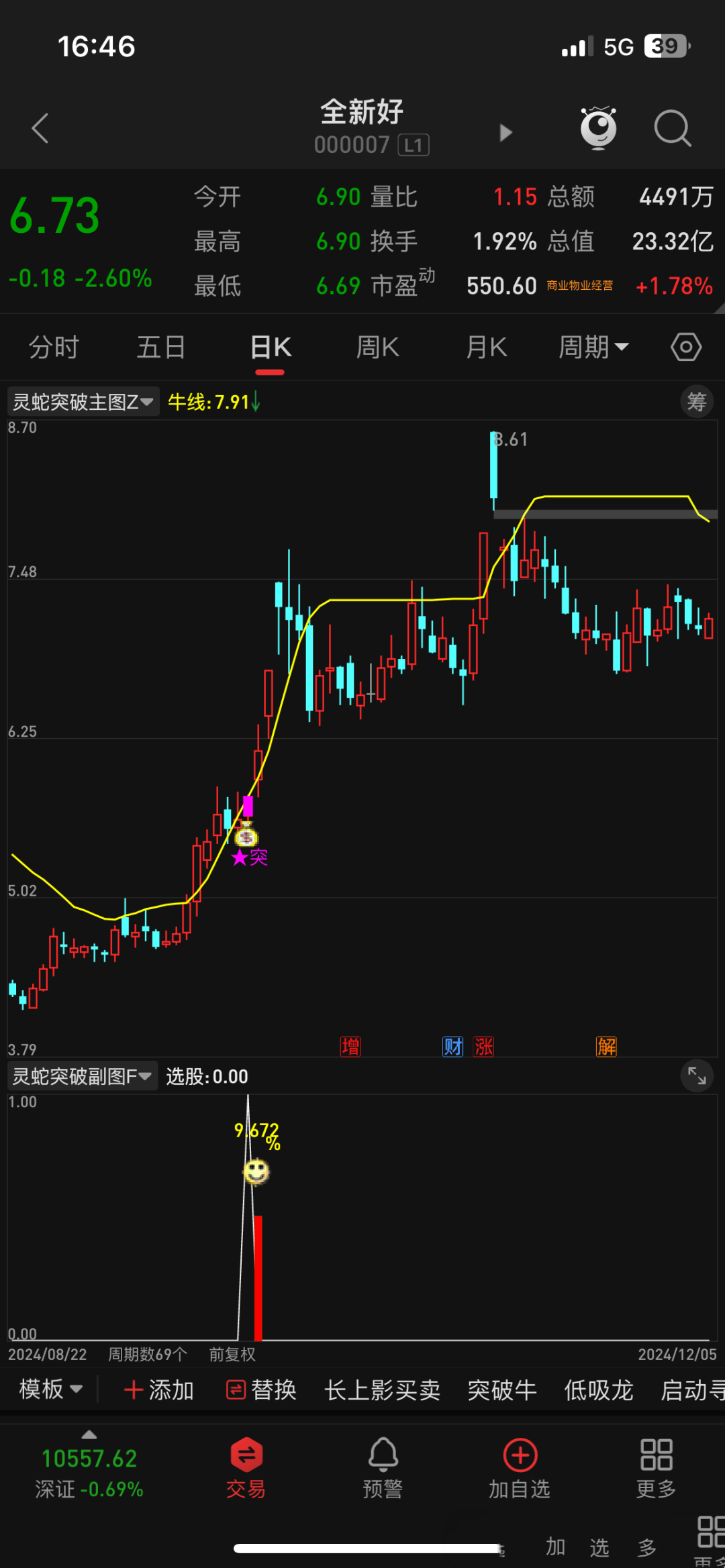
Task: Switch to next stock with the arrow
Action: pos(506,132)
